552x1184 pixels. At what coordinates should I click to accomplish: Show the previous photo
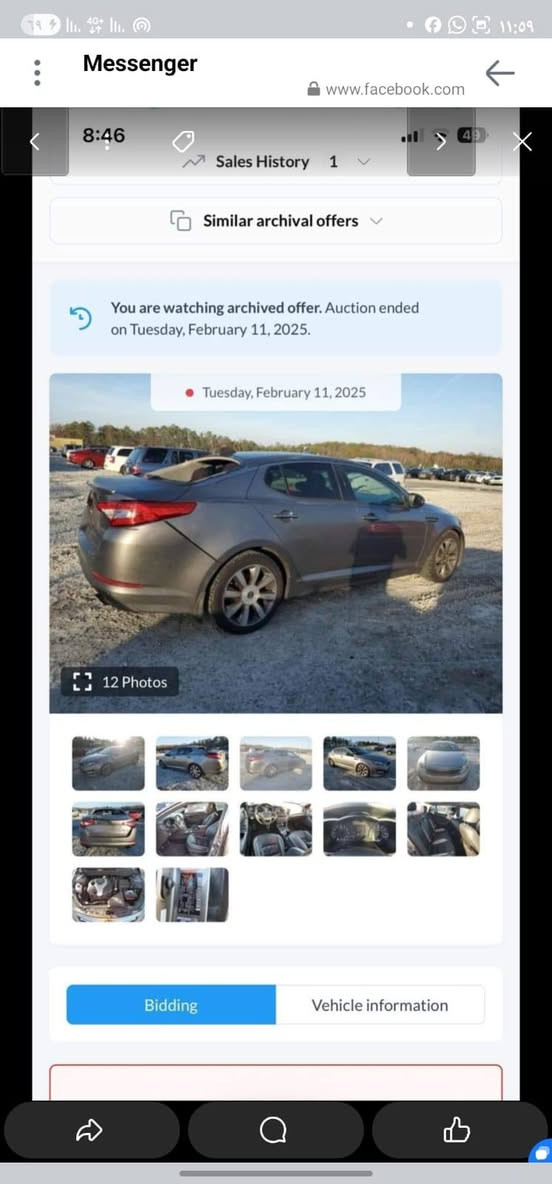(35, 141)
